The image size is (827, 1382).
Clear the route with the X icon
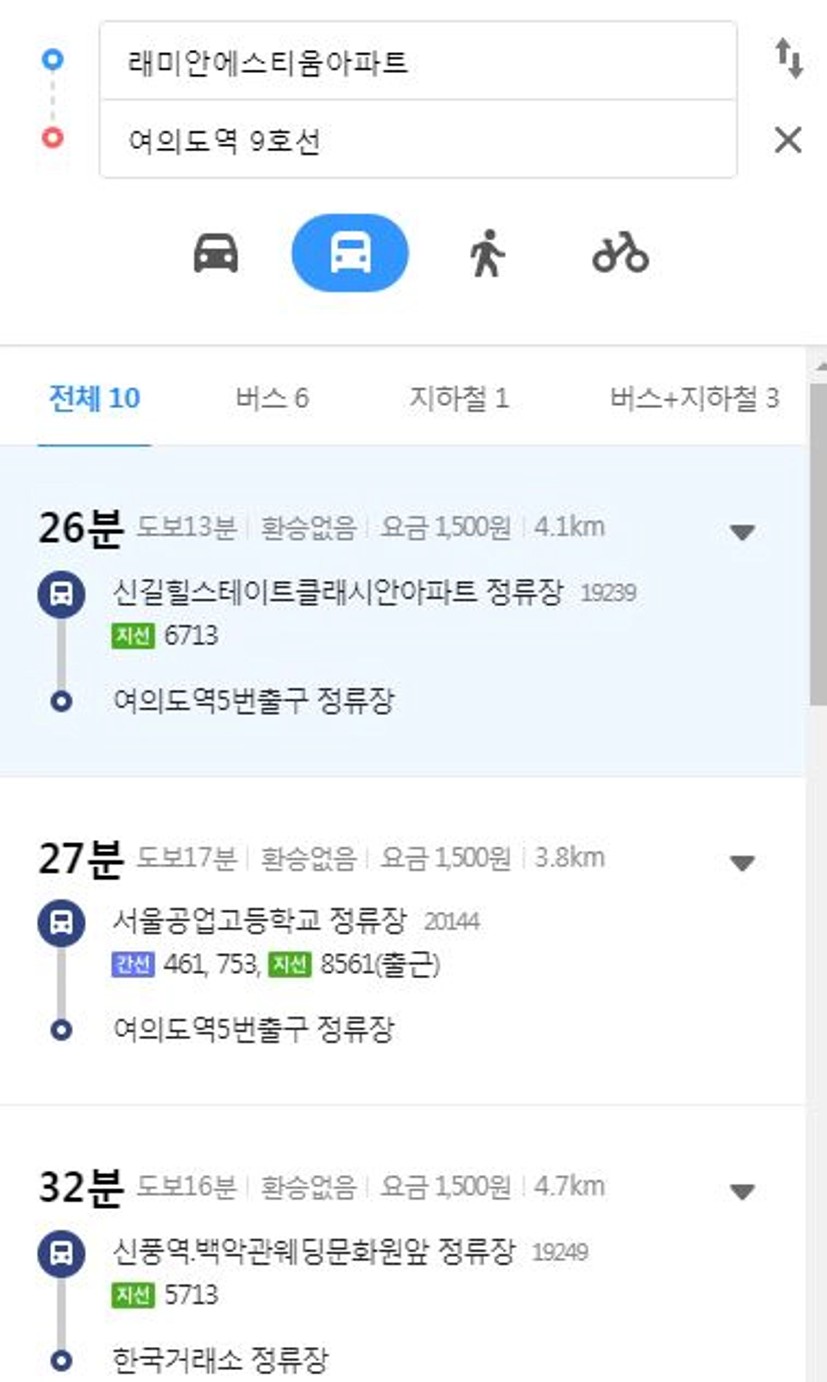788,141
